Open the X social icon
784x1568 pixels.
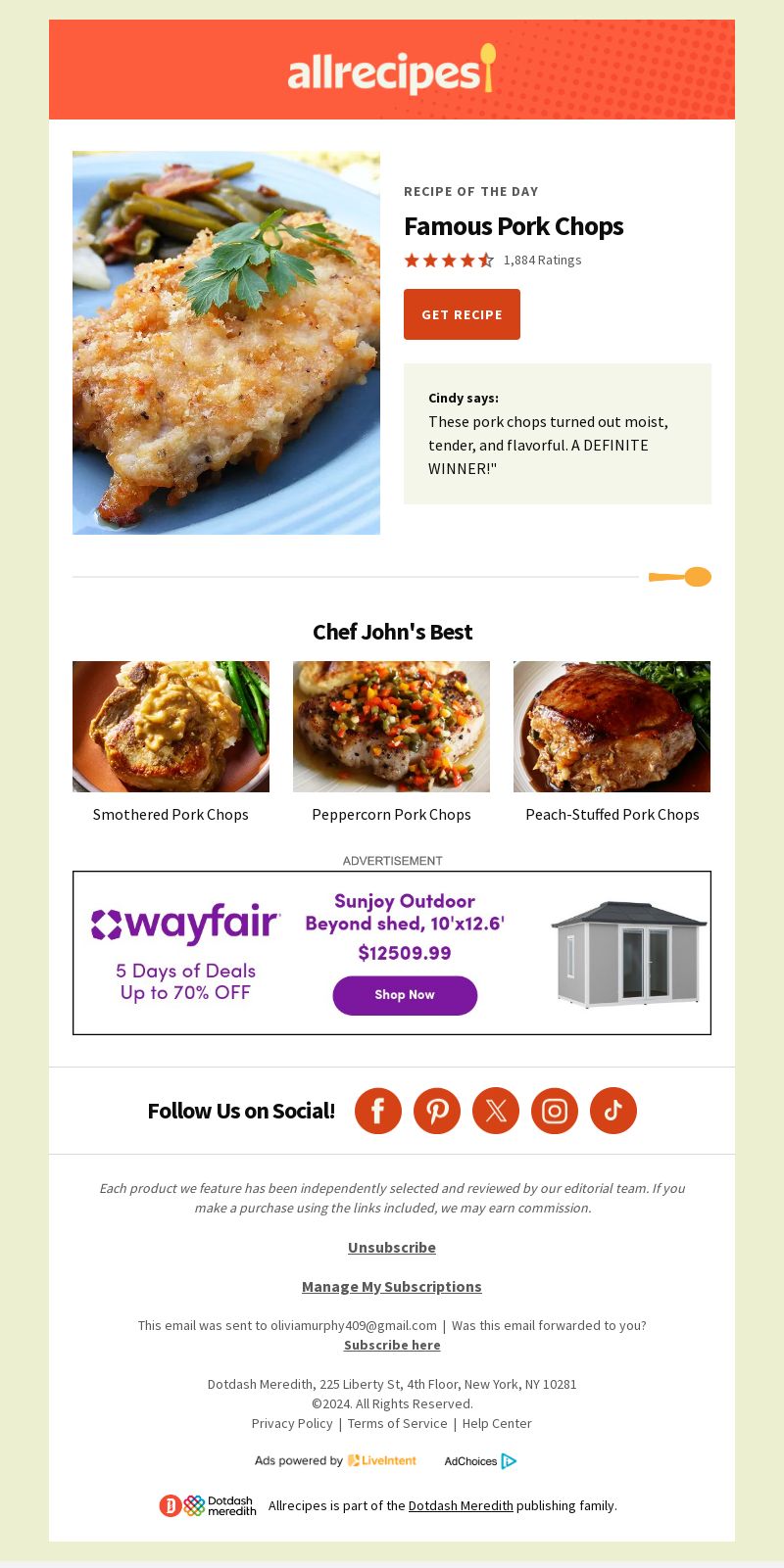point(496,1111)
